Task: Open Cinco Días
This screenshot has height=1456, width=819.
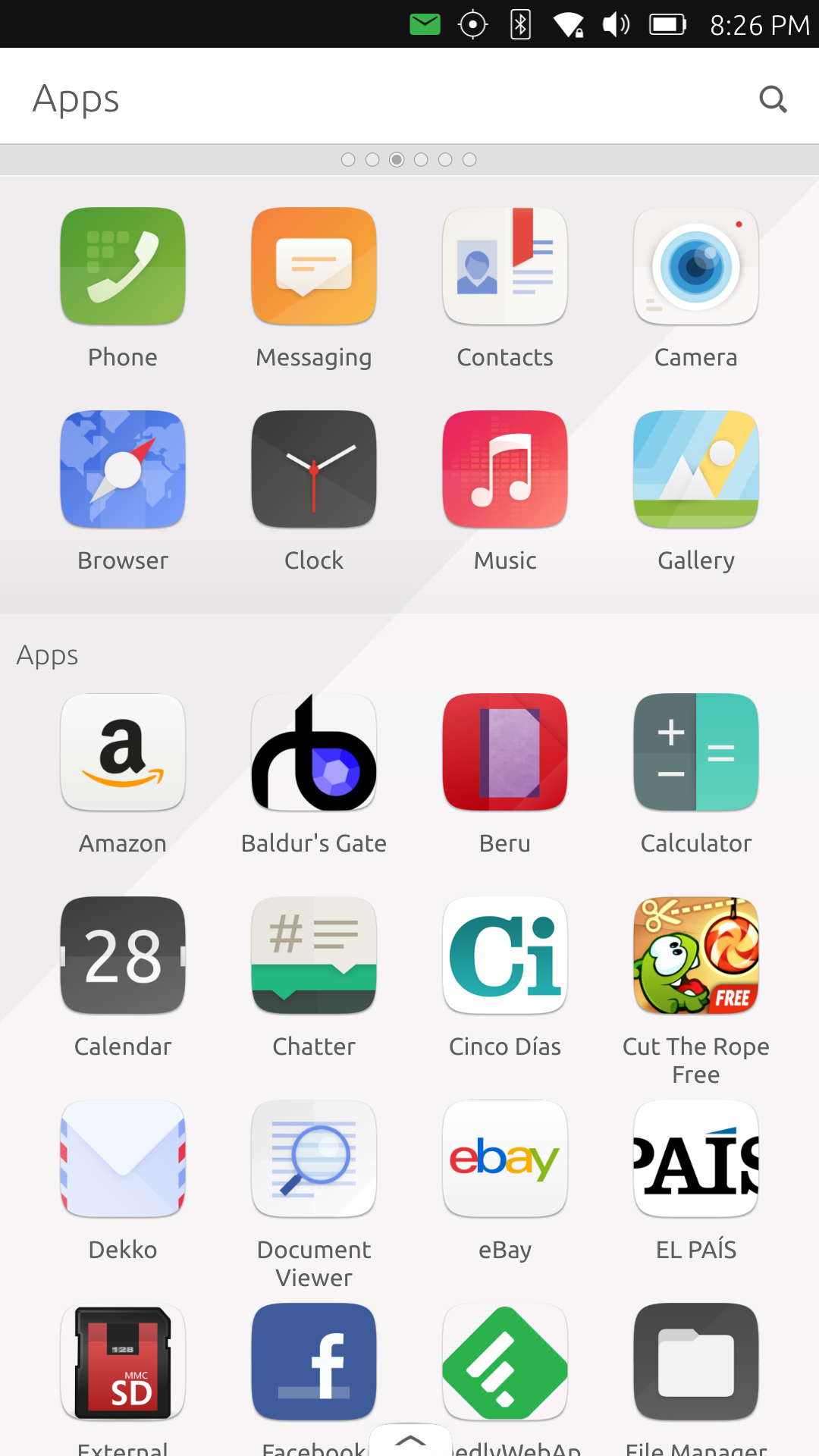Action: (505, 955)
